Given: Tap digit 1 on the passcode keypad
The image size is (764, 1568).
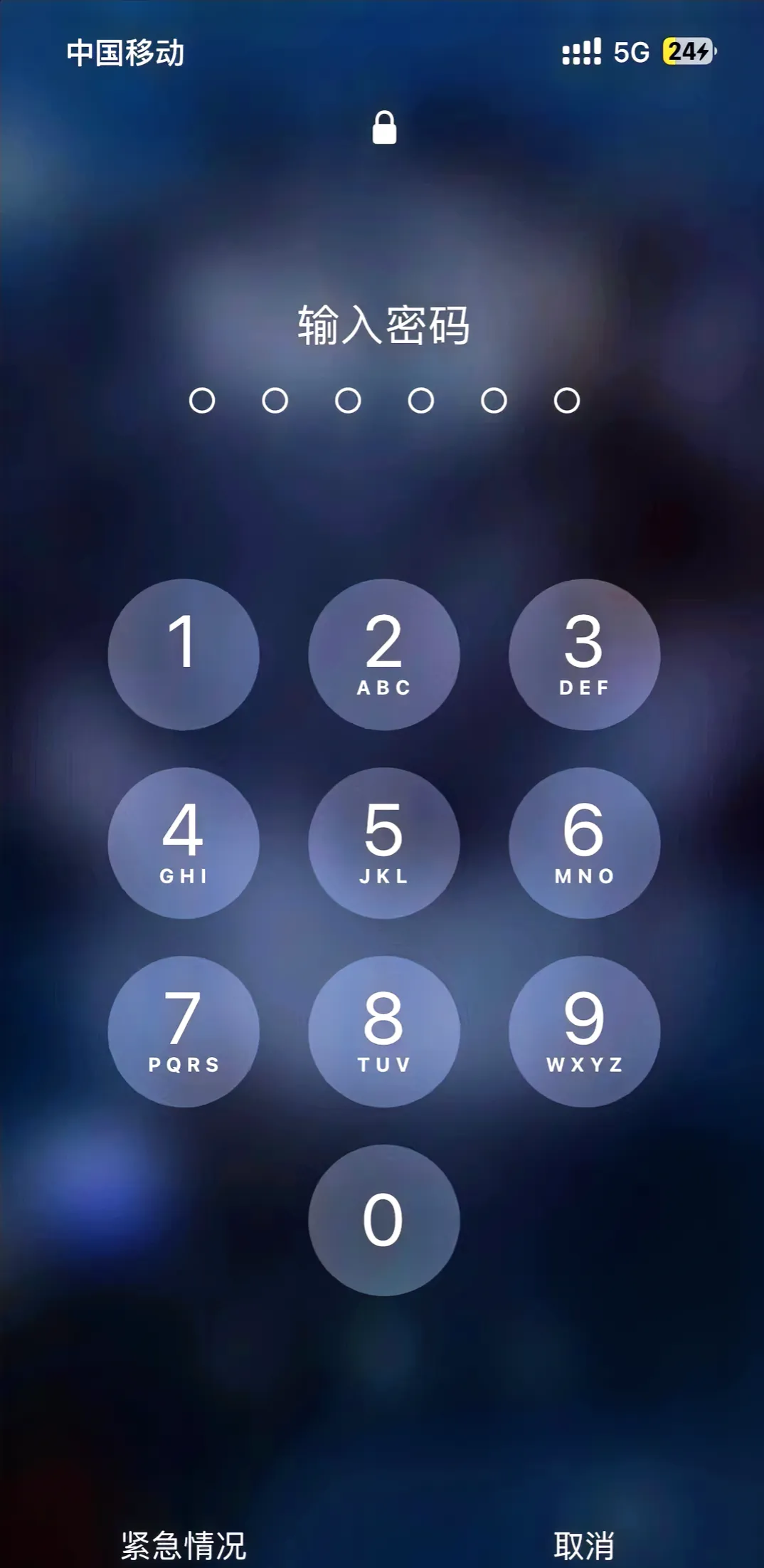Looking at the screenshot, I should (184, 654).
